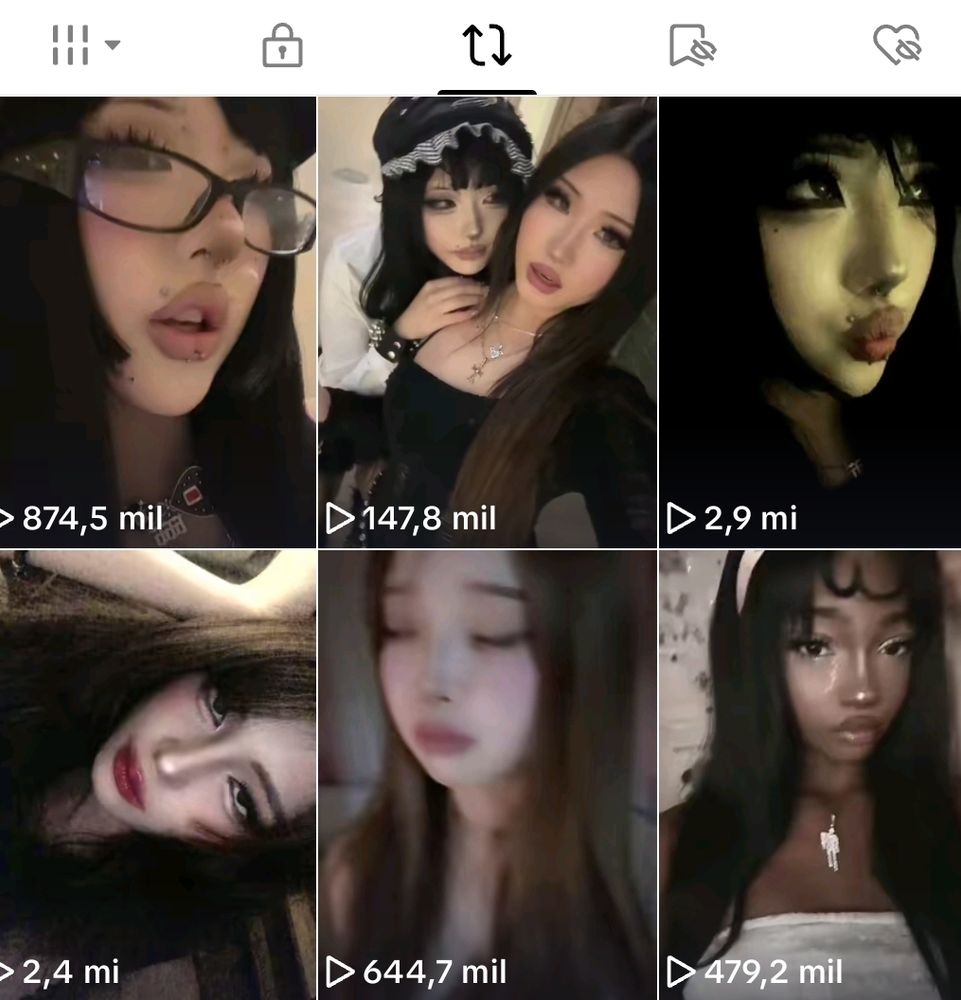This screenshot has width=961, height=1000.
Task: Play the video with 479,2 mil views
Action: click(x=810, y=775)
